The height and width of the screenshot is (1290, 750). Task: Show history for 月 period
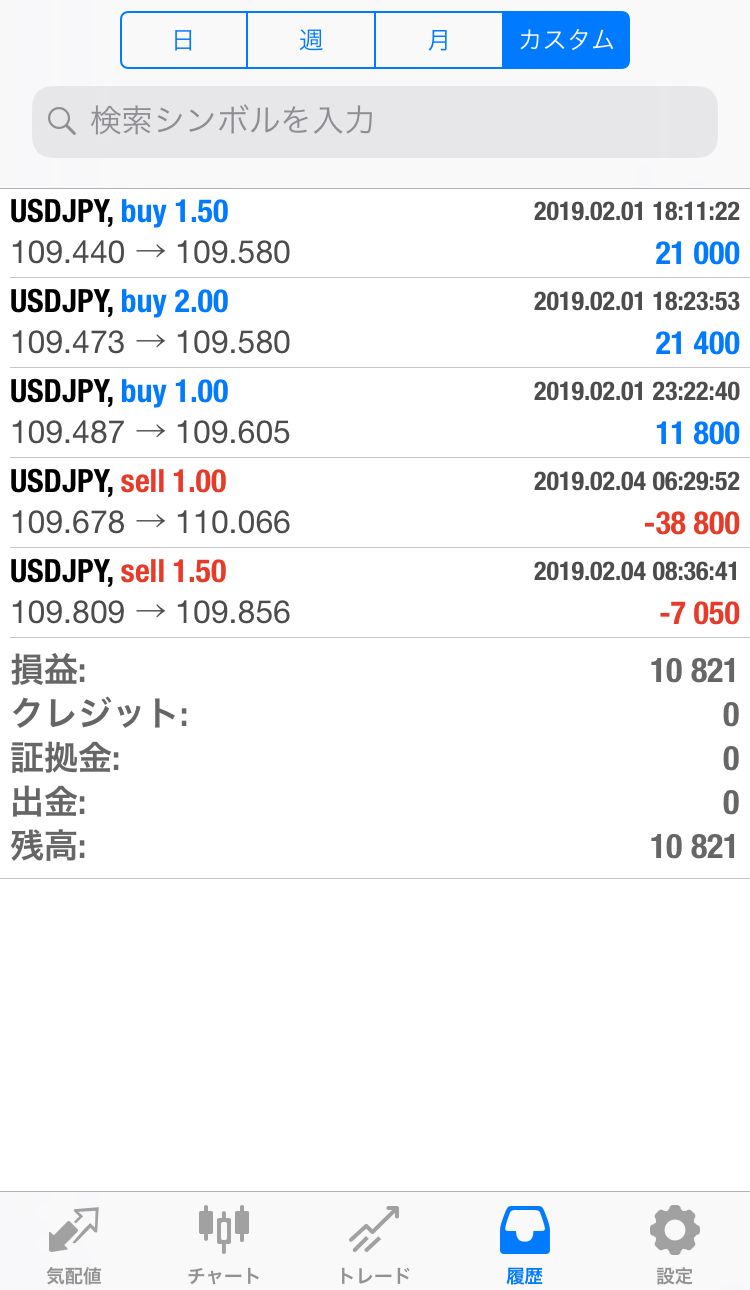(x=438, y=40)
